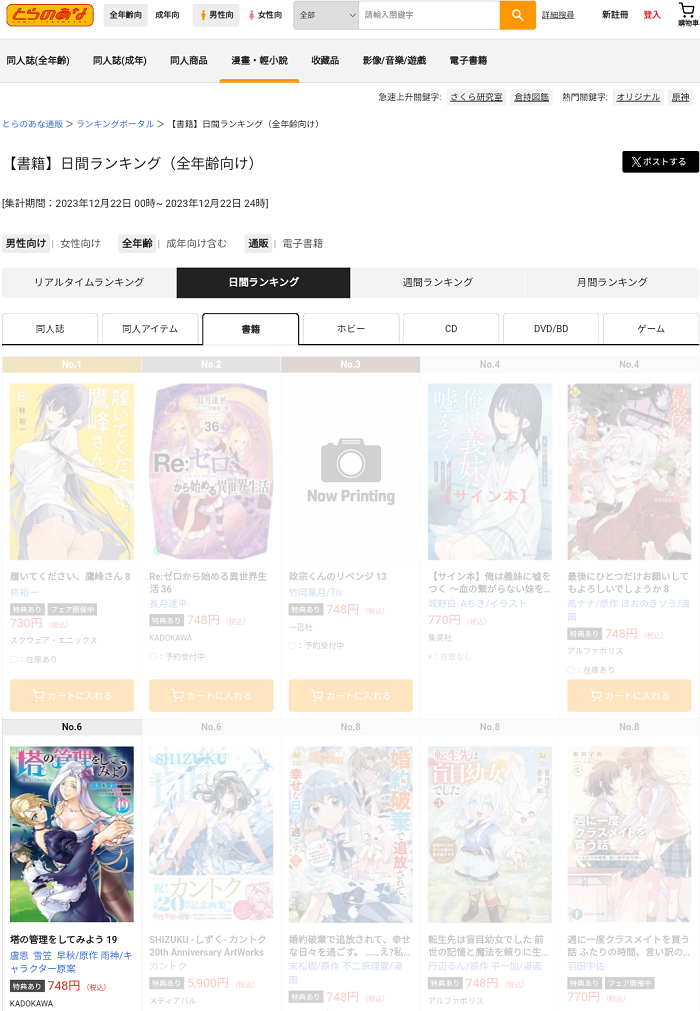Open the 新註冊 registration link
Viewport: 700px width, 1011px height.
pyautogui.click(x=615, y=15)
